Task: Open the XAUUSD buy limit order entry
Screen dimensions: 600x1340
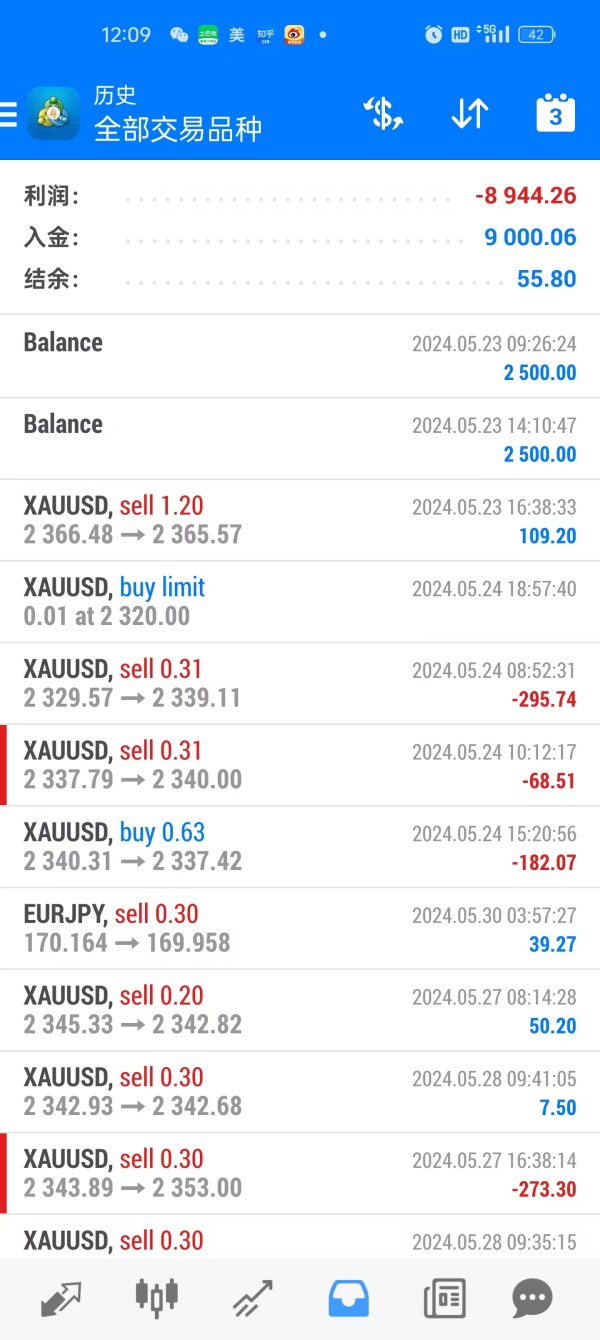Action: point(300,602)
